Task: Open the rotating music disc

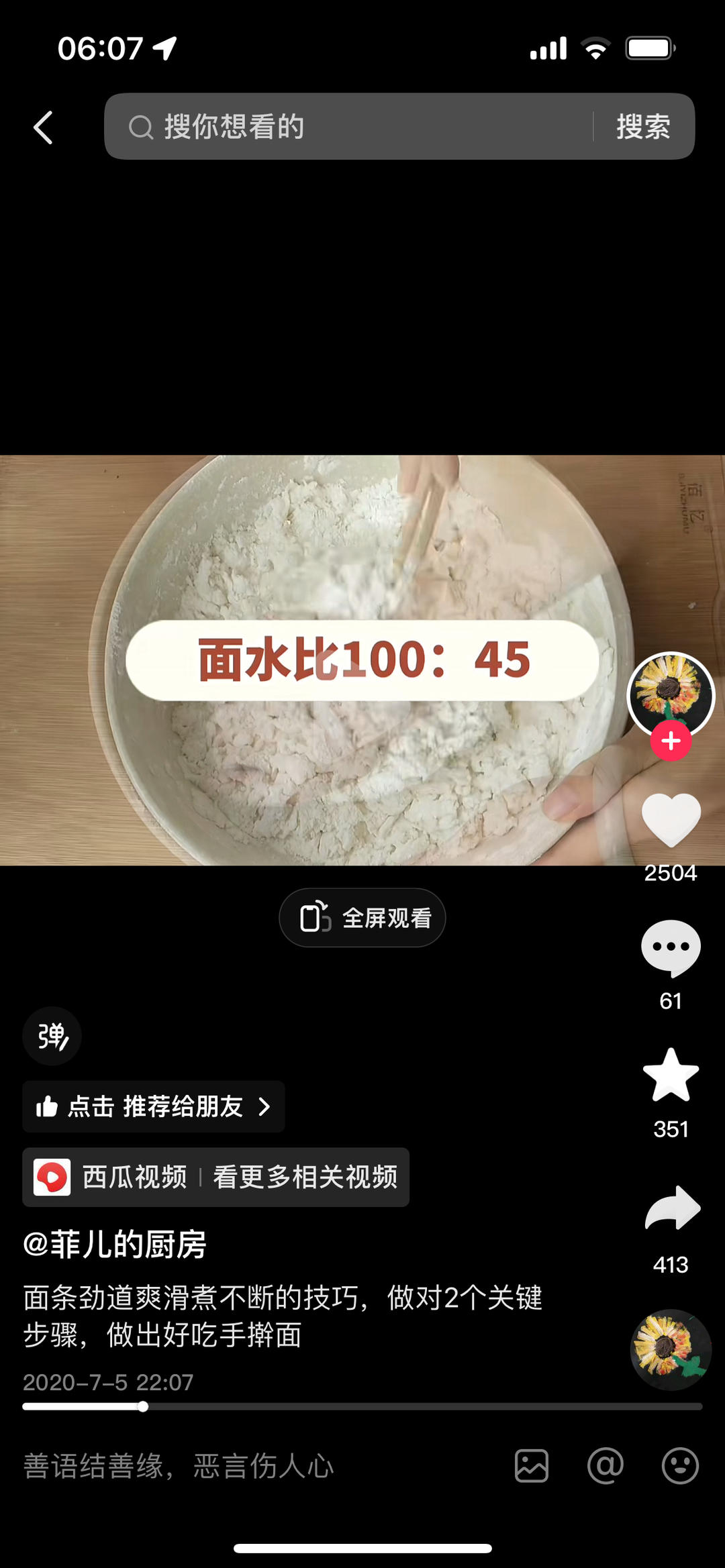Action: [x=670, y=1349]
